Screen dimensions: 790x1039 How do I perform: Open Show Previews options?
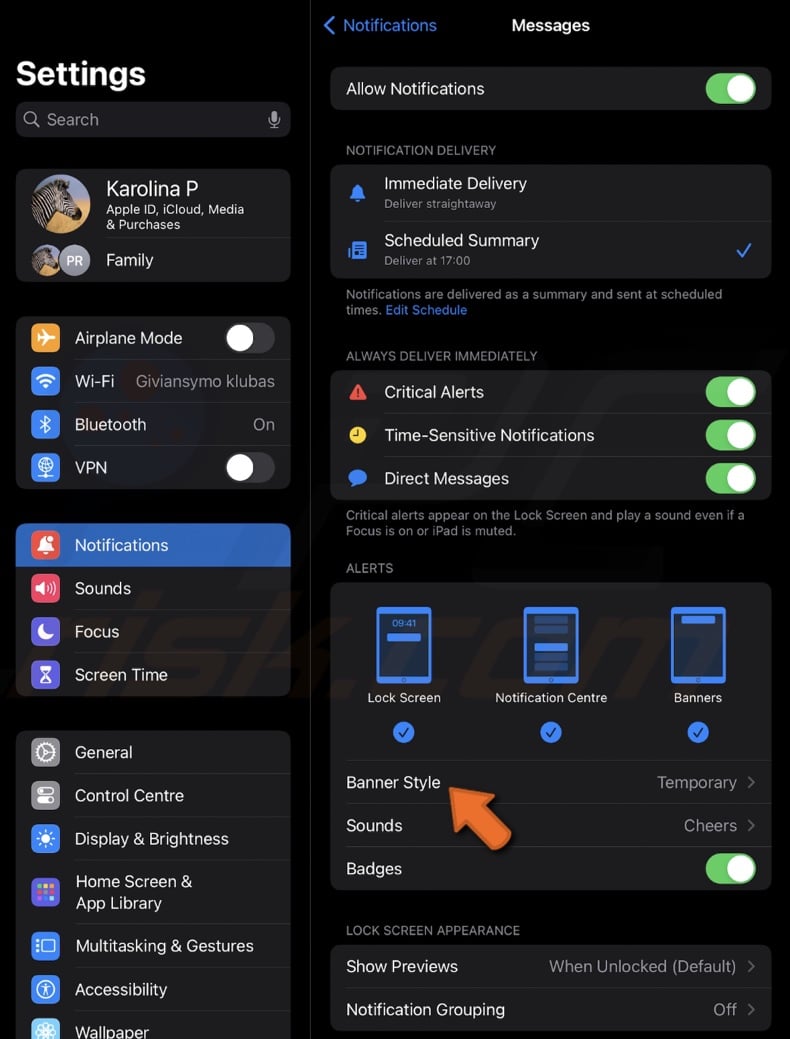[550, 966]
